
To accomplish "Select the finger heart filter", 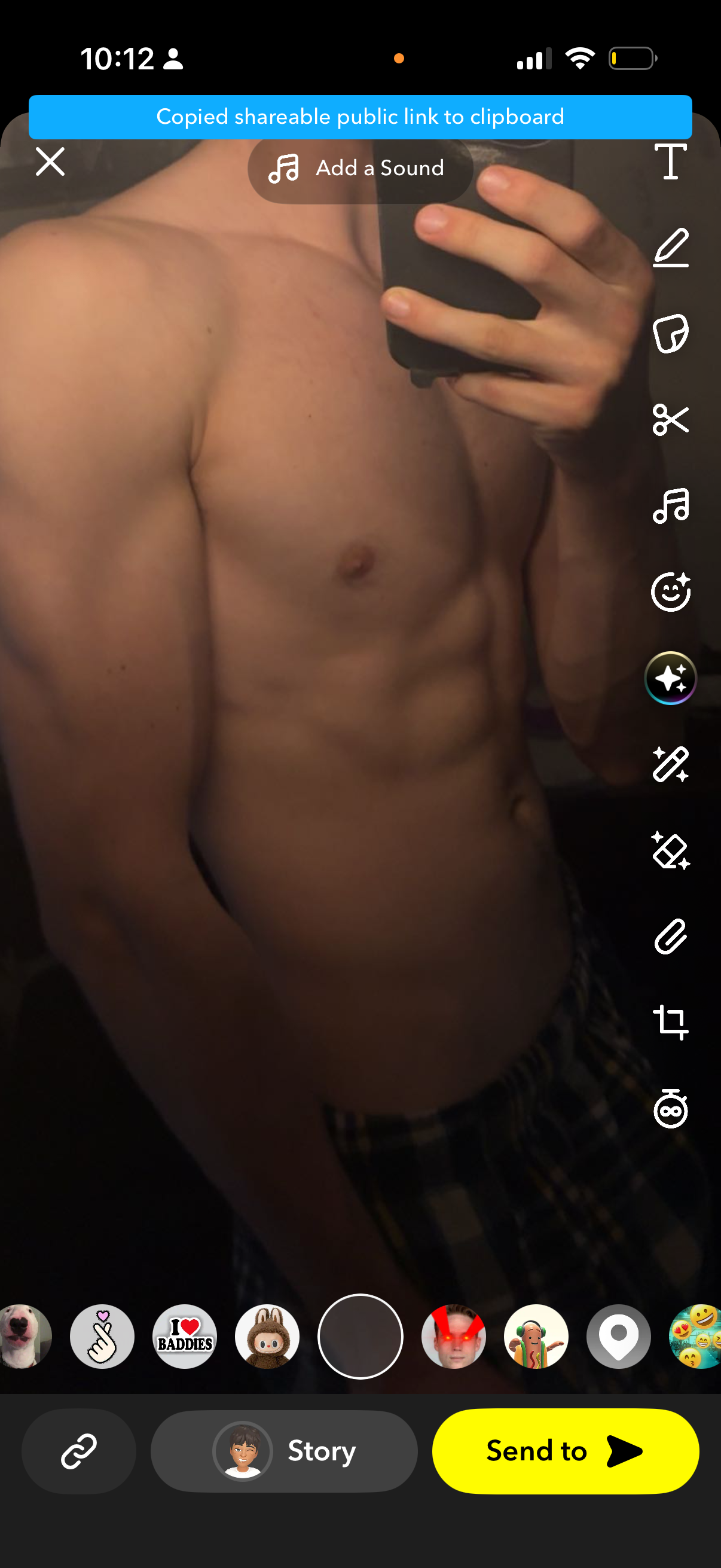I will point(102,1337).
